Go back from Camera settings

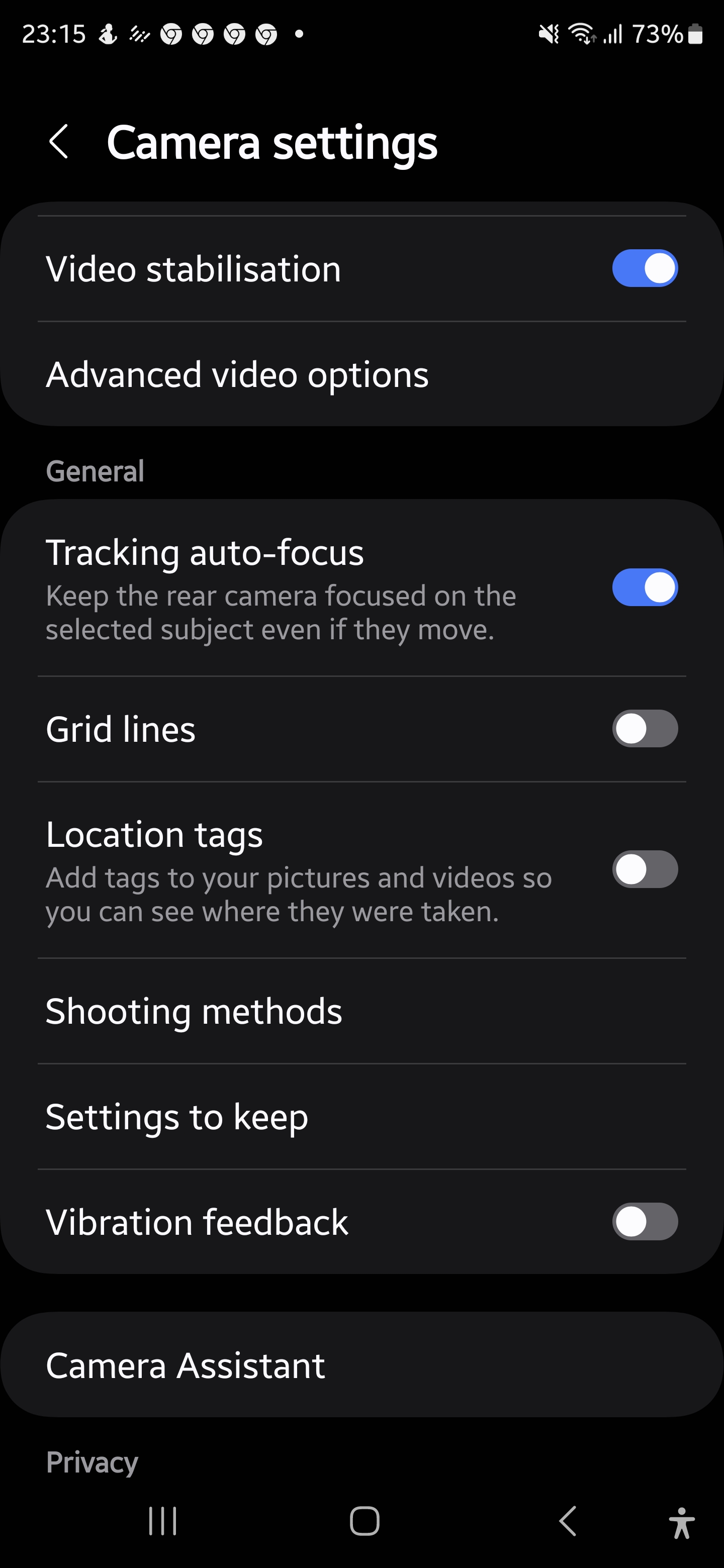click(x=59, y=142)
